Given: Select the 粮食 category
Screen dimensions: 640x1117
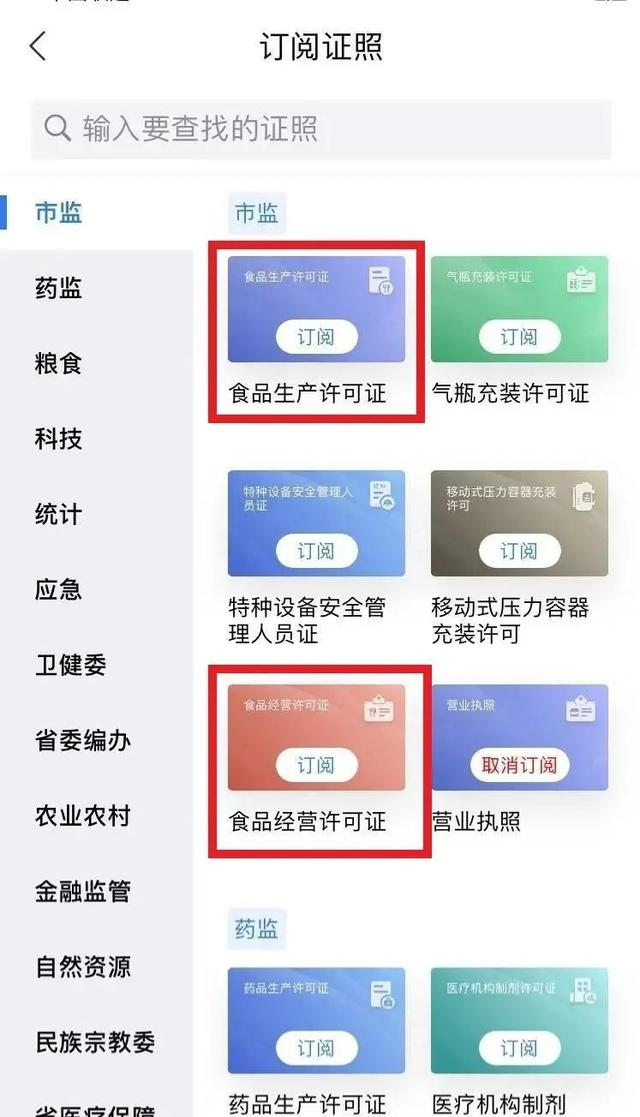Looking at the screenshot, I should tap(58, 364).
